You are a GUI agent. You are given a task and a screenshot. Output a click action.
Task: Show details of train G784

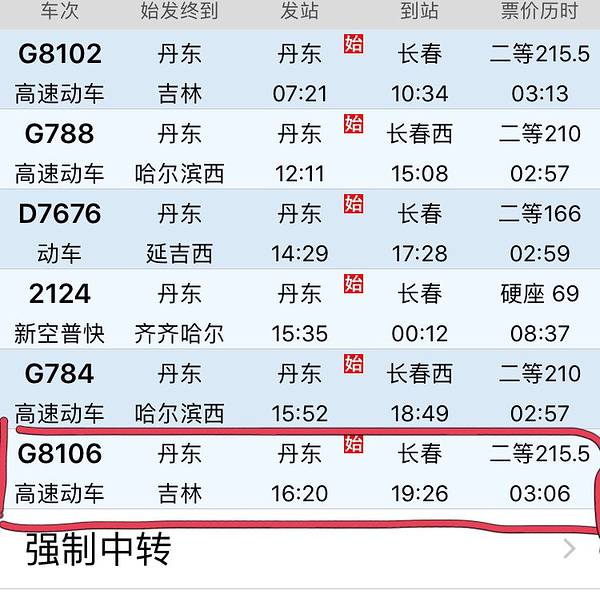[300, 392]
